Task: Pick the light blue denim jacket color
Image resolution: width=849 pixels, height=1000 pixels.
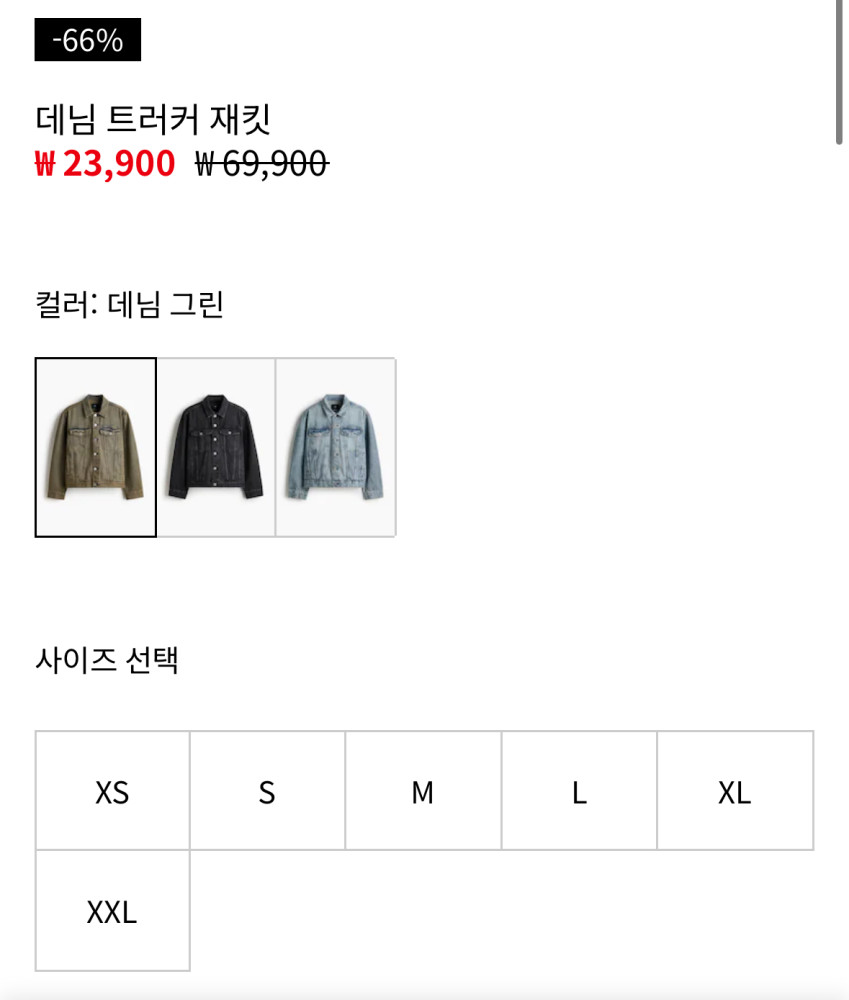Action: pyautogui.click(x=336, y=447)
